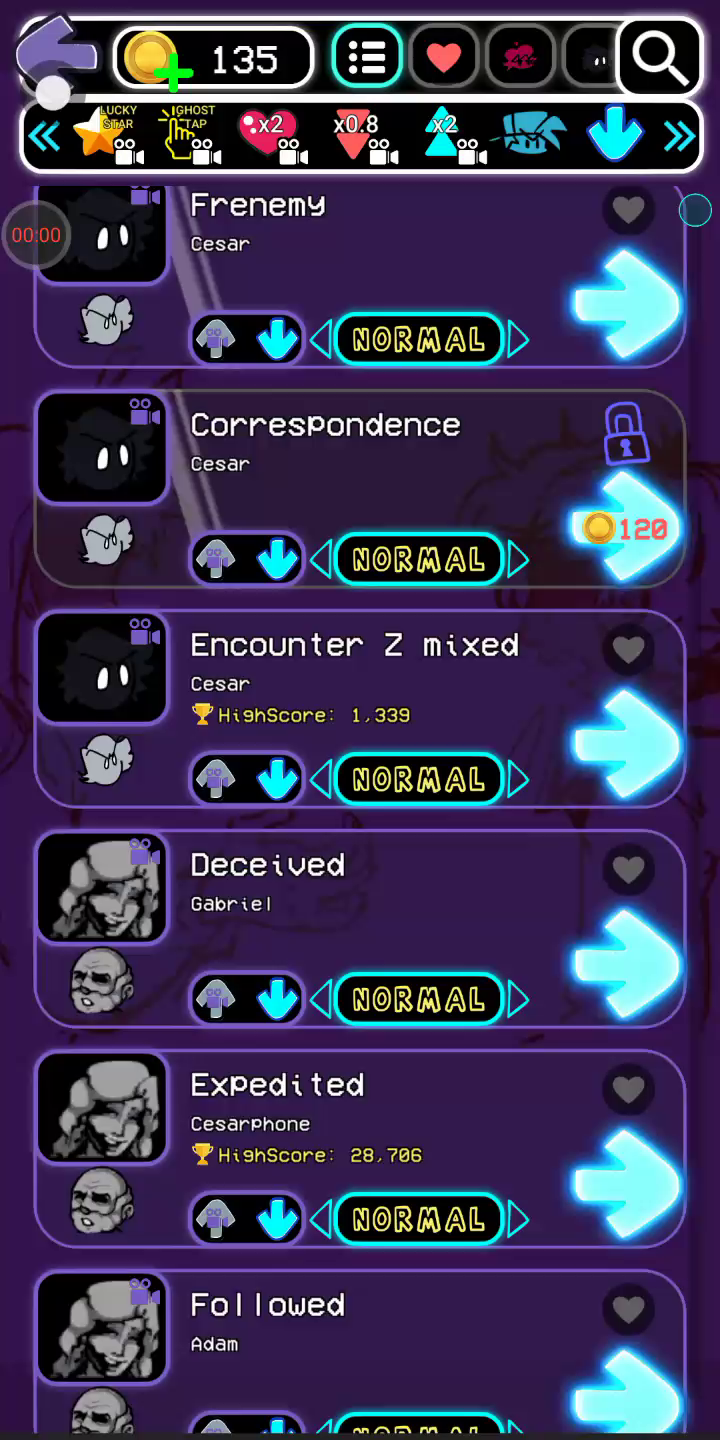Increase difficulty for Deceived
The width and height of the screenshot is (720, 1440).
click(x=518, y=999)
